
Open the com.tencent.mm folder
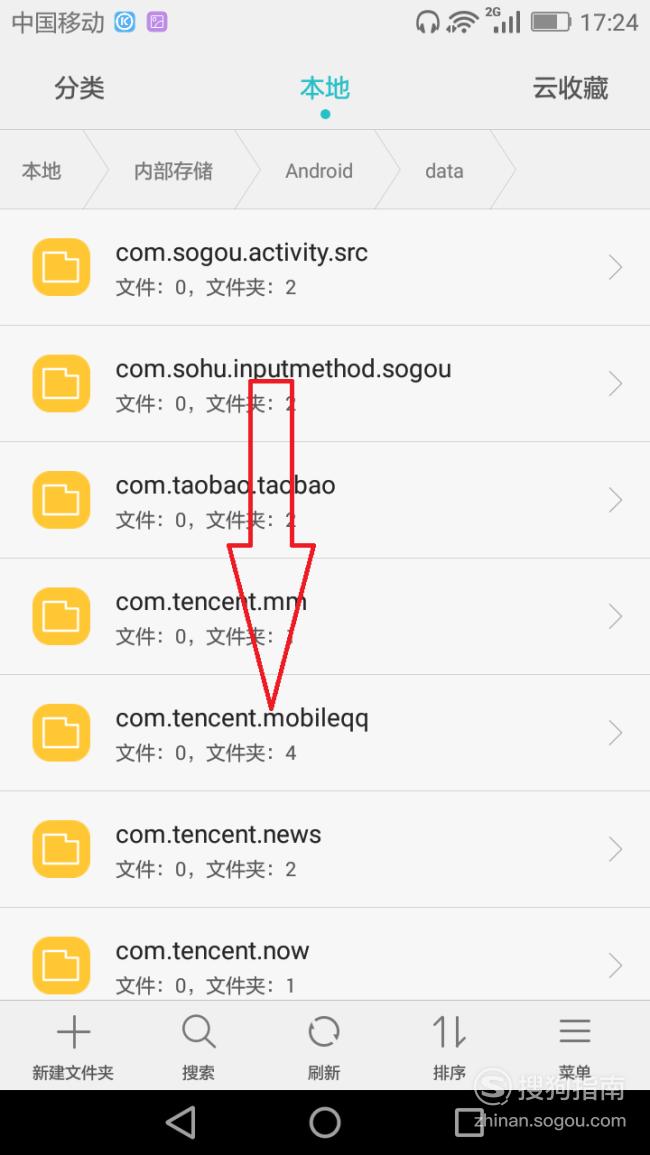click(325, 617)
